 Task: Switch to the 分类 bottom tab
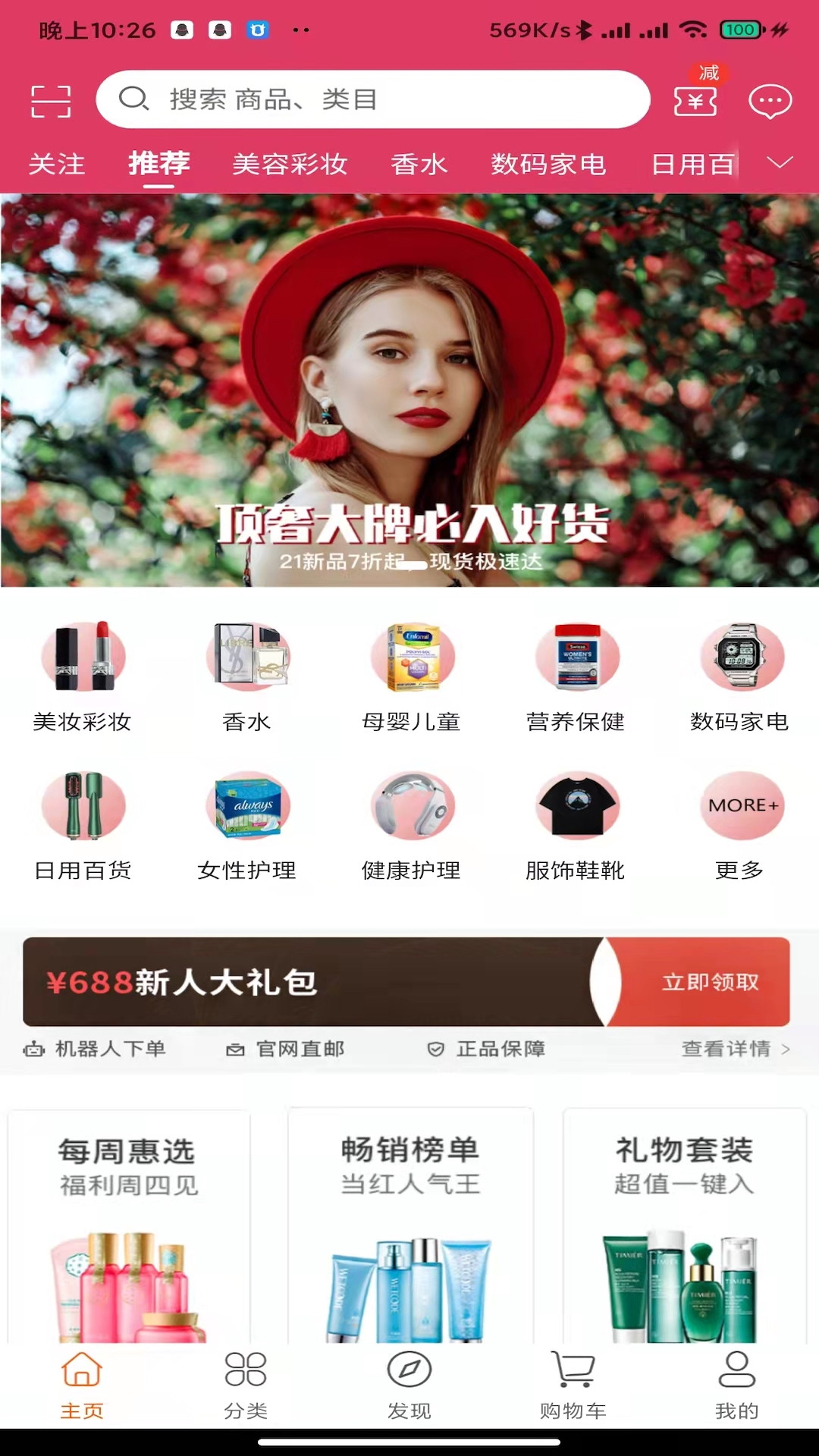click(246, 1385)
